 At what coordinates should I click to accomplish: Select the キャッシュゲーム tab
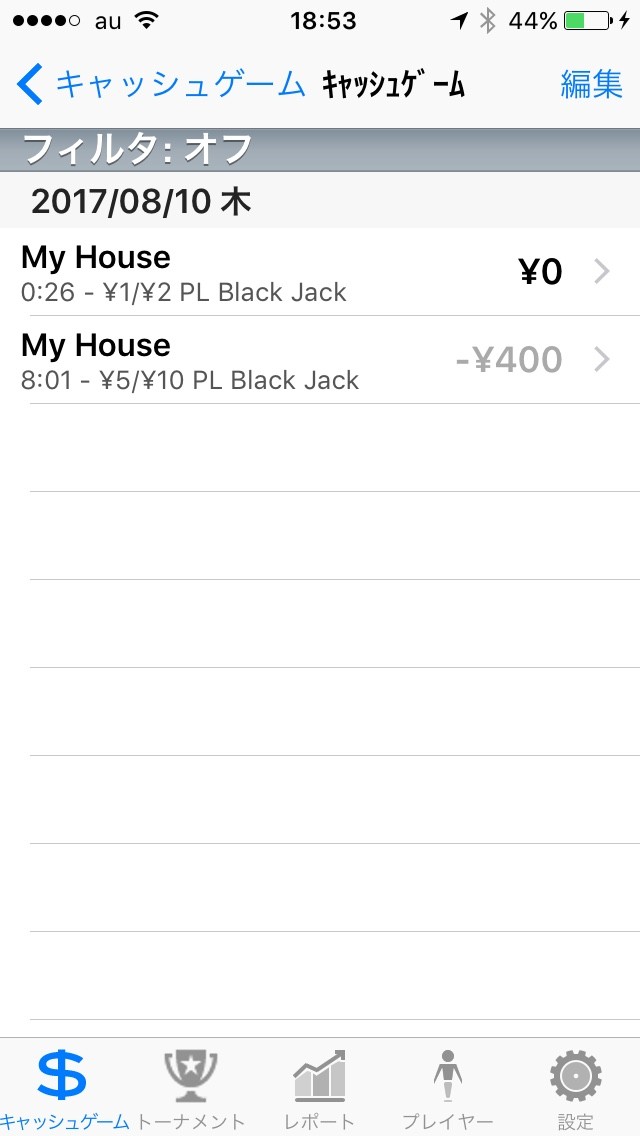(x=62, y=1088)
